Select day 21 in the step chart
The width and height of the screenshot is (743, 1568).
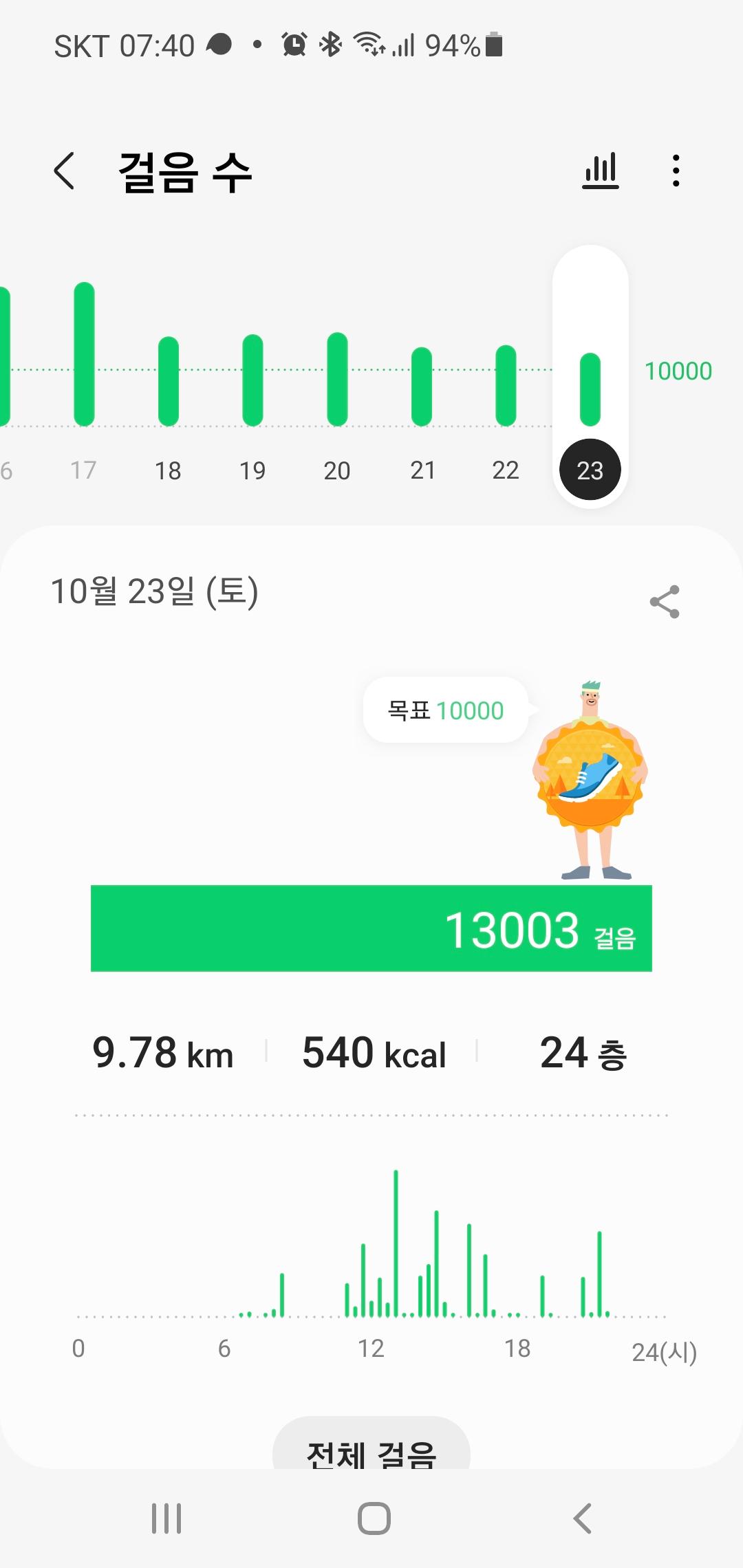pos(422,392)
